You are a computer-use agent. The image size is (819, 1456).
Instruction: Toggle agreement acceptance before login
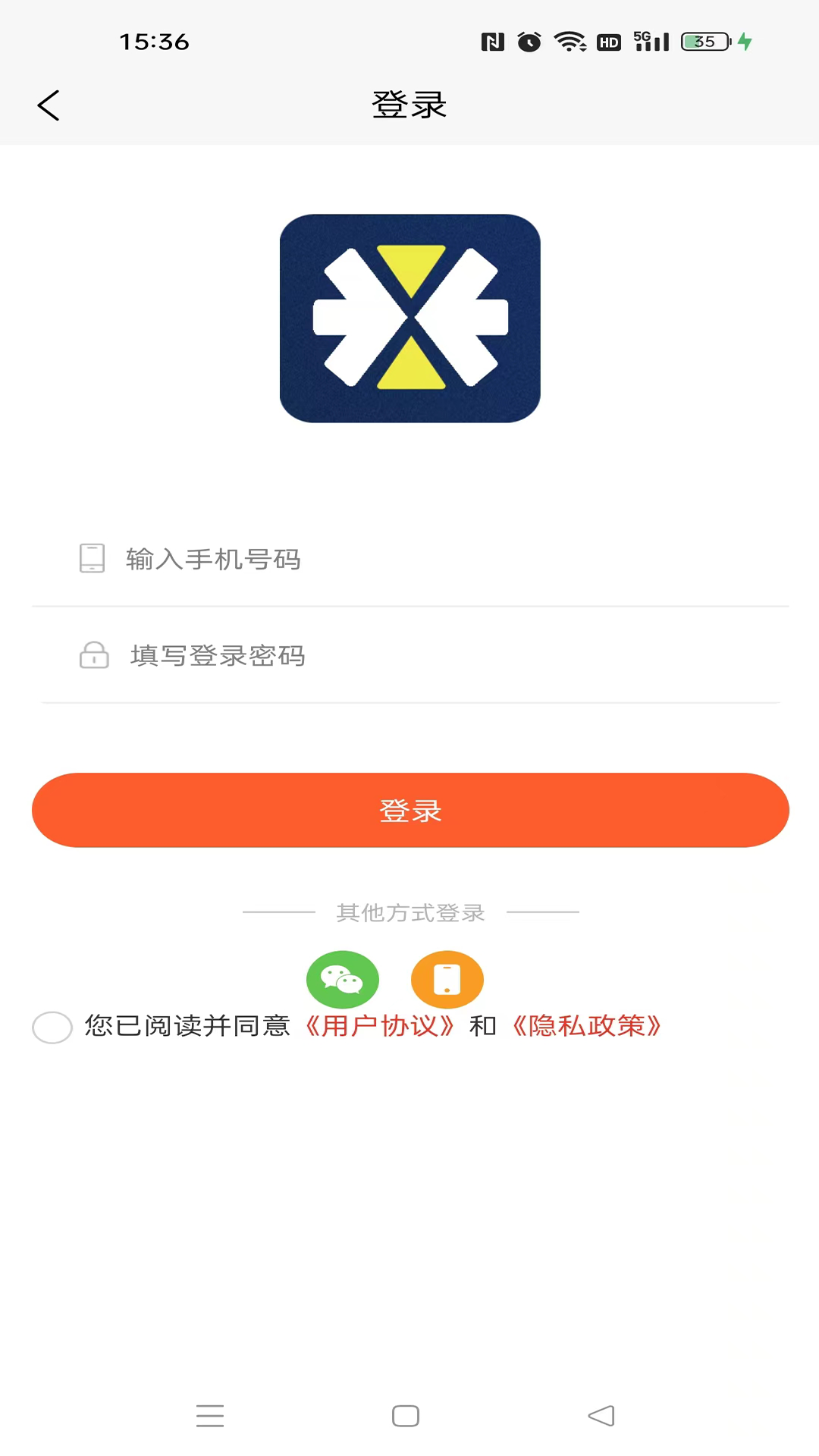pos(52,1027)
